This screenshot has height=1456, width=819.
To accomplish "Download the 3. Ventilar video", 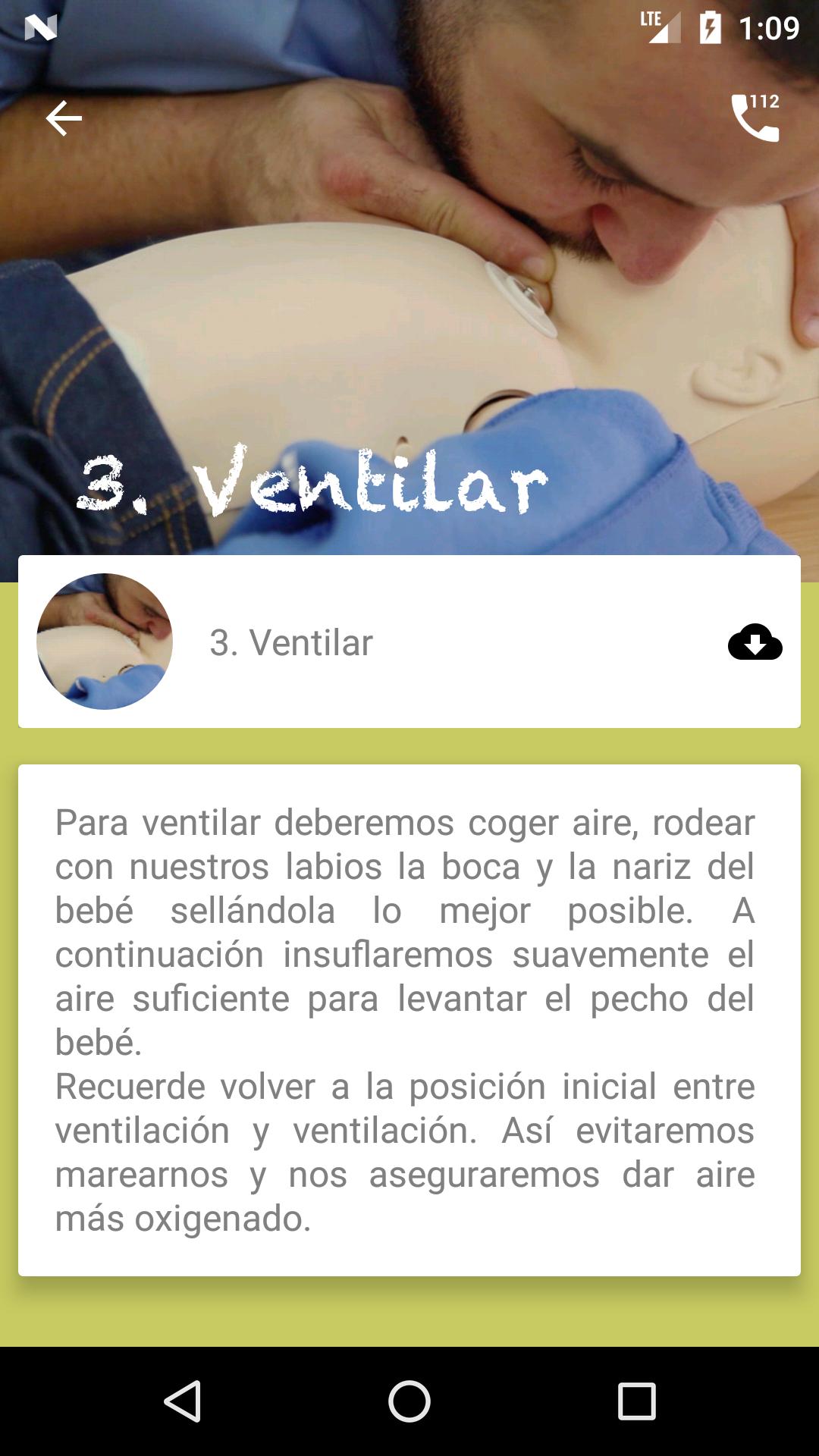I will click(755, 642).
